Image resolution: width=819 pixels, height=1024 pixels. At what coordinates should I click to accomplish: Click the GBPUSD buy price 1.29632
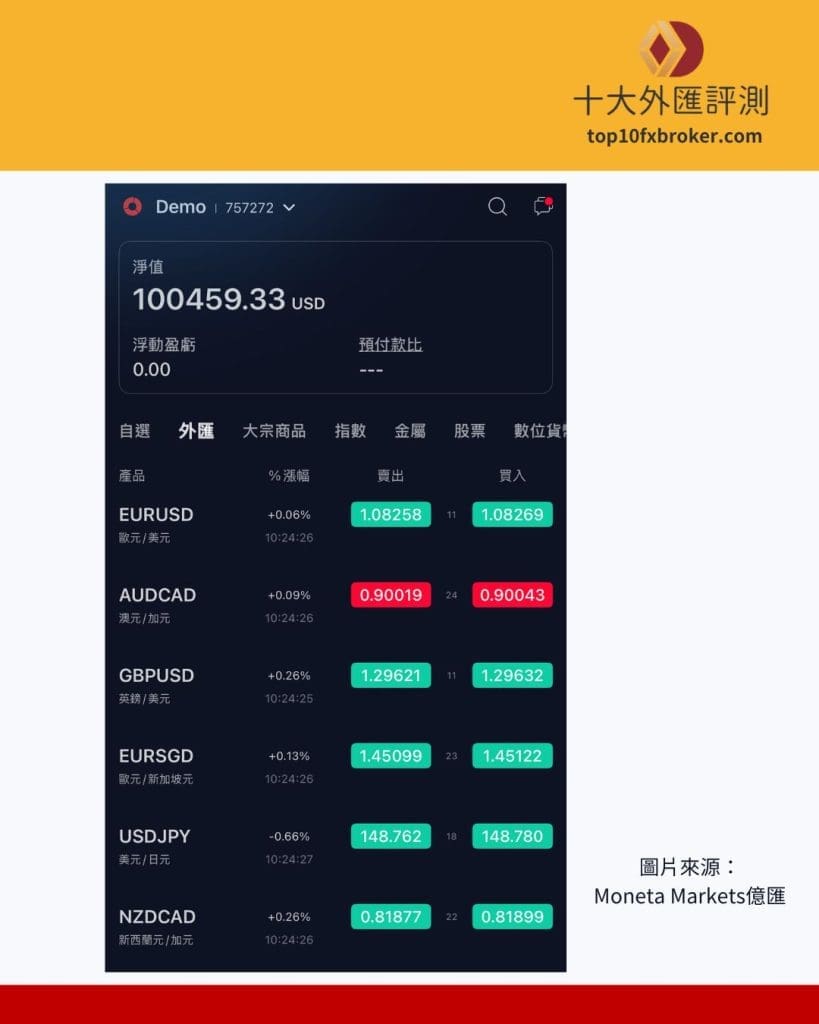pos(512,675)
